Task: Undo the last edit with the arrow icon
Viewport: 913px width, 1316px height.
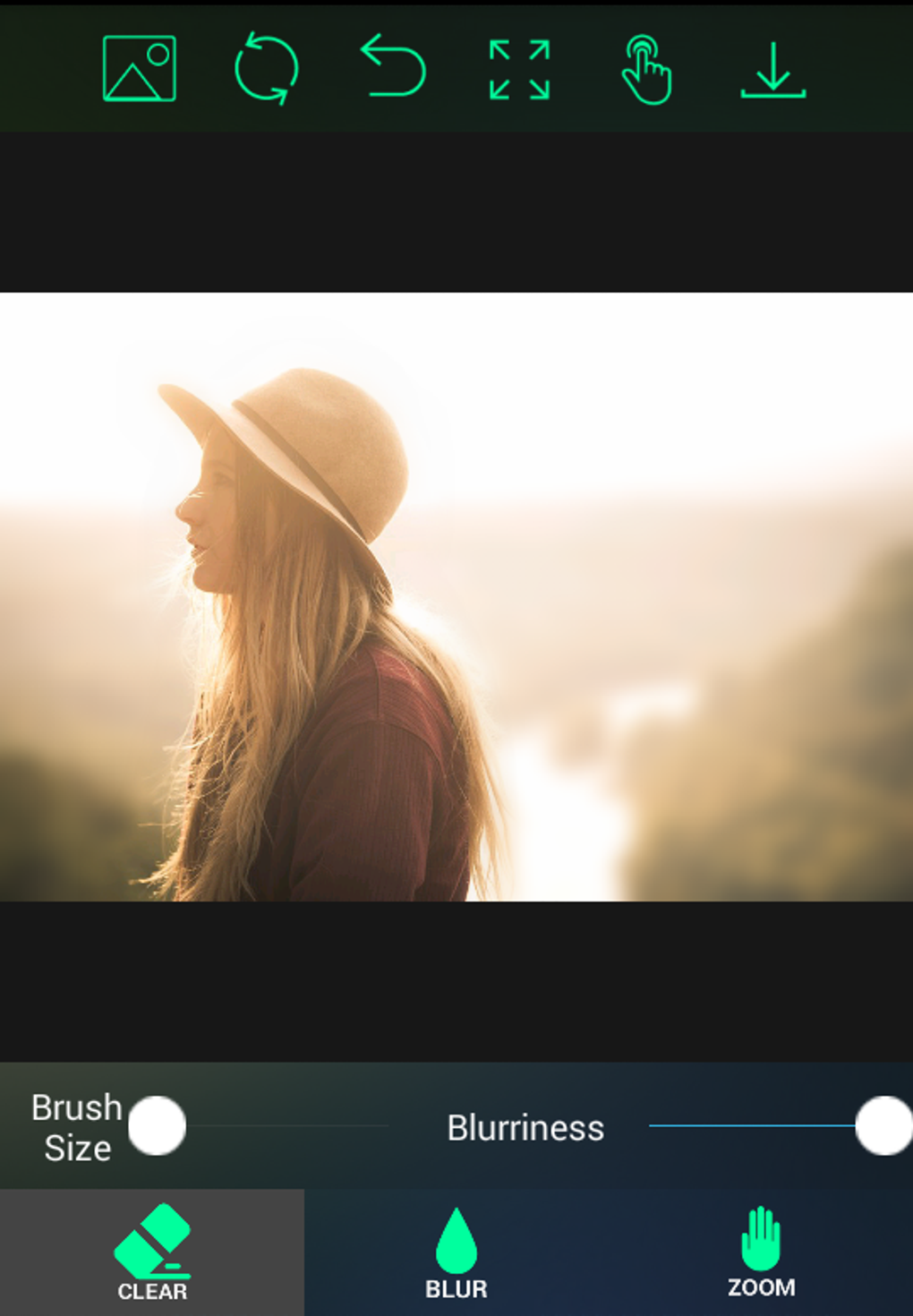Action: click(394, 67)
